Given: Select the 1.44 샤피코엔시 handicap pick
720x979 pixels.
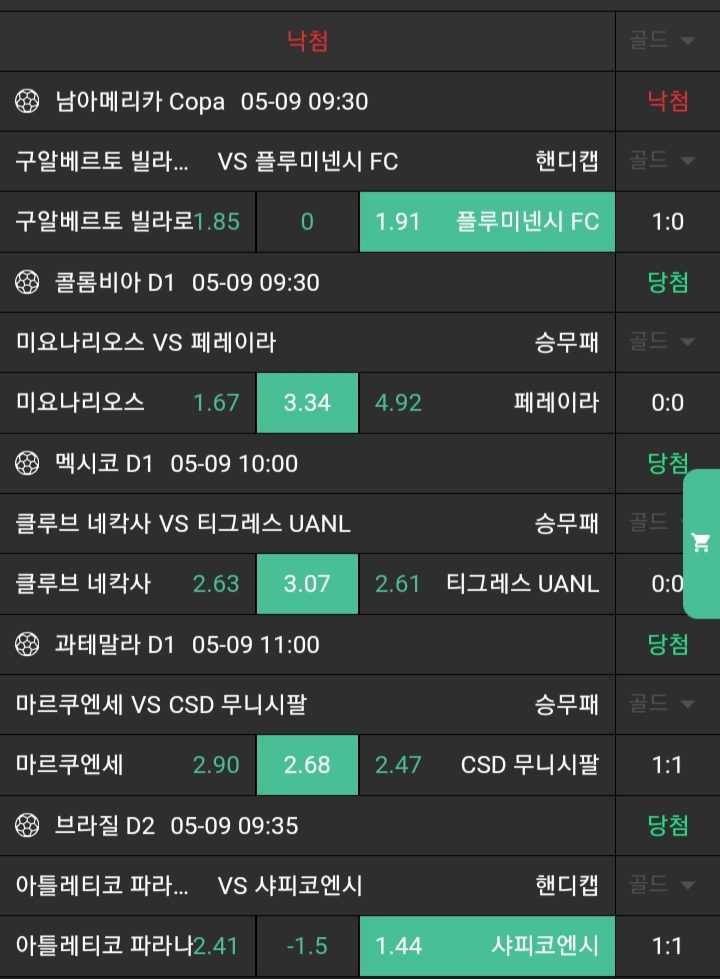Looking at the screenshot, I should (487, 945).
